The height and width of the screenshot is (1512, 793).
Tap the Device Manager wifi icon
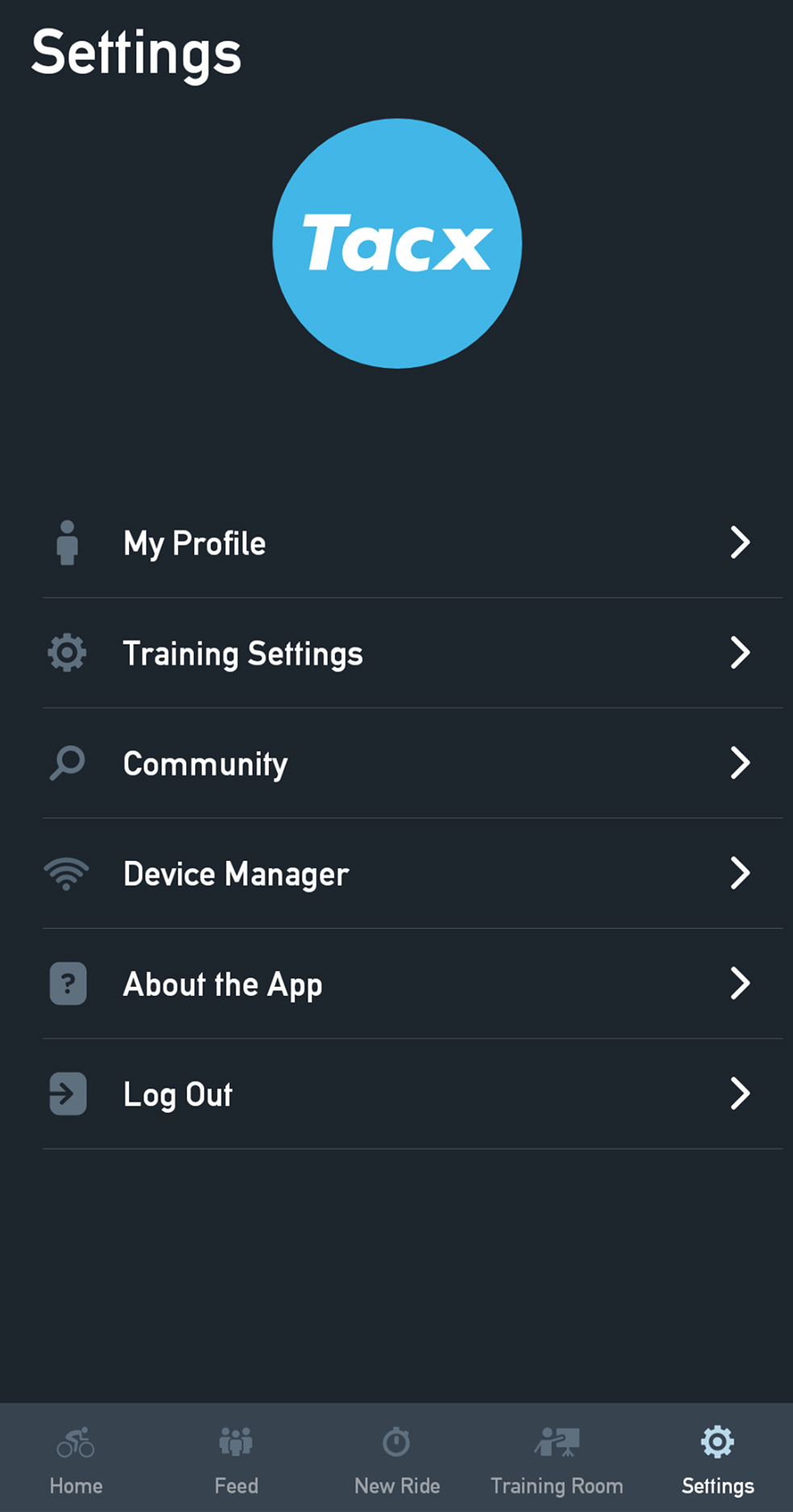pyautogui.click(x=67, y=872)
